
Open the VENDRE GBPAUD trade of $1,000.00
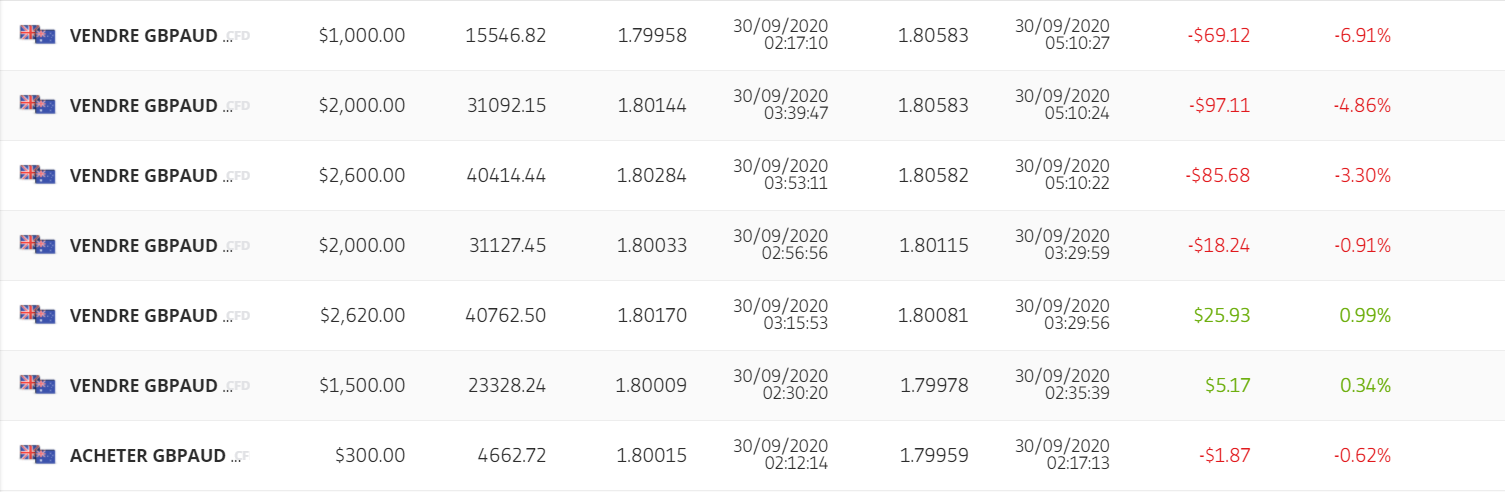(143, 36)
